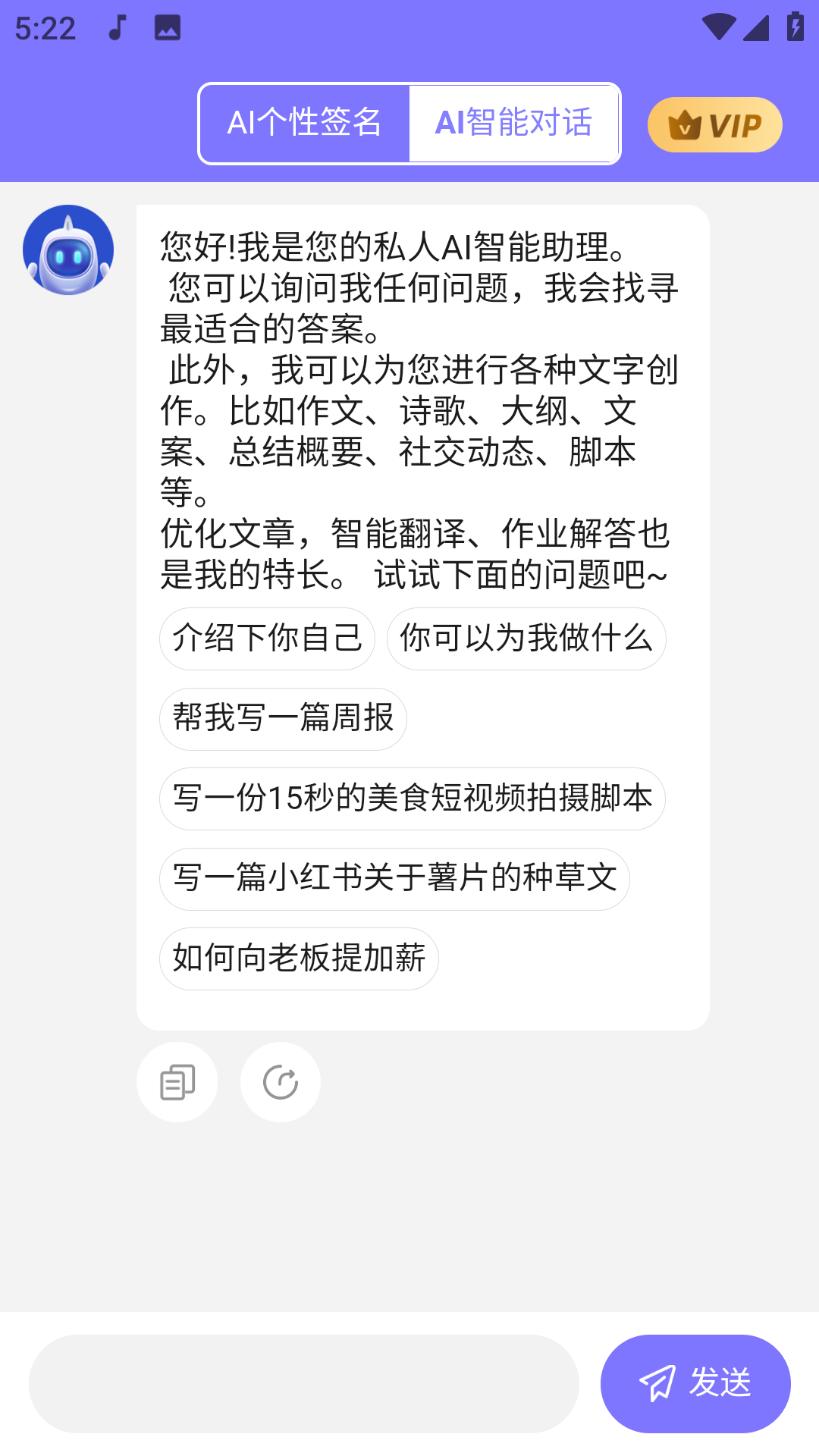
Task: Click the copy response icon
Action: pos(177,1082)
